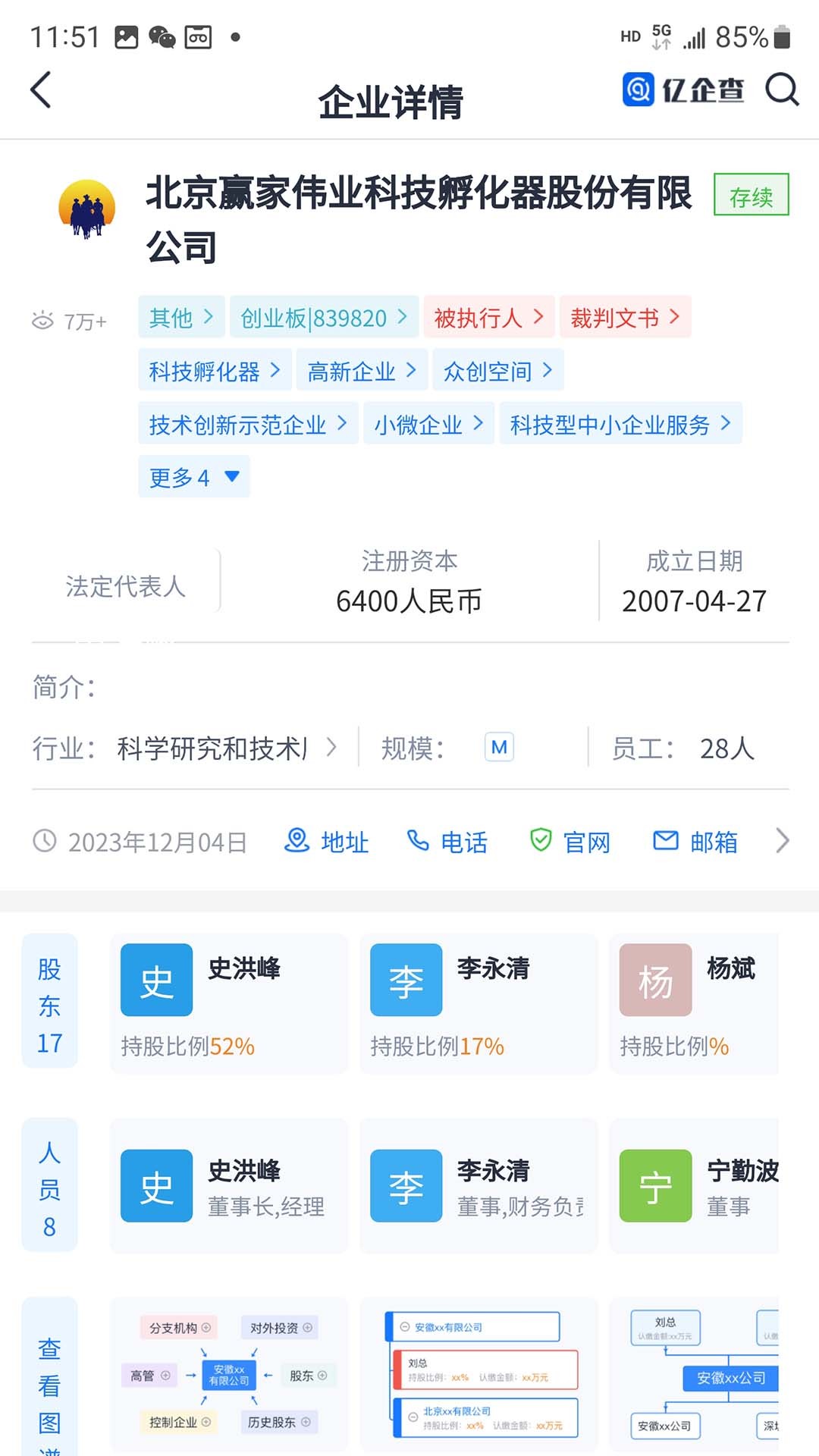Open the 小微企业 chip

(428, 424)
